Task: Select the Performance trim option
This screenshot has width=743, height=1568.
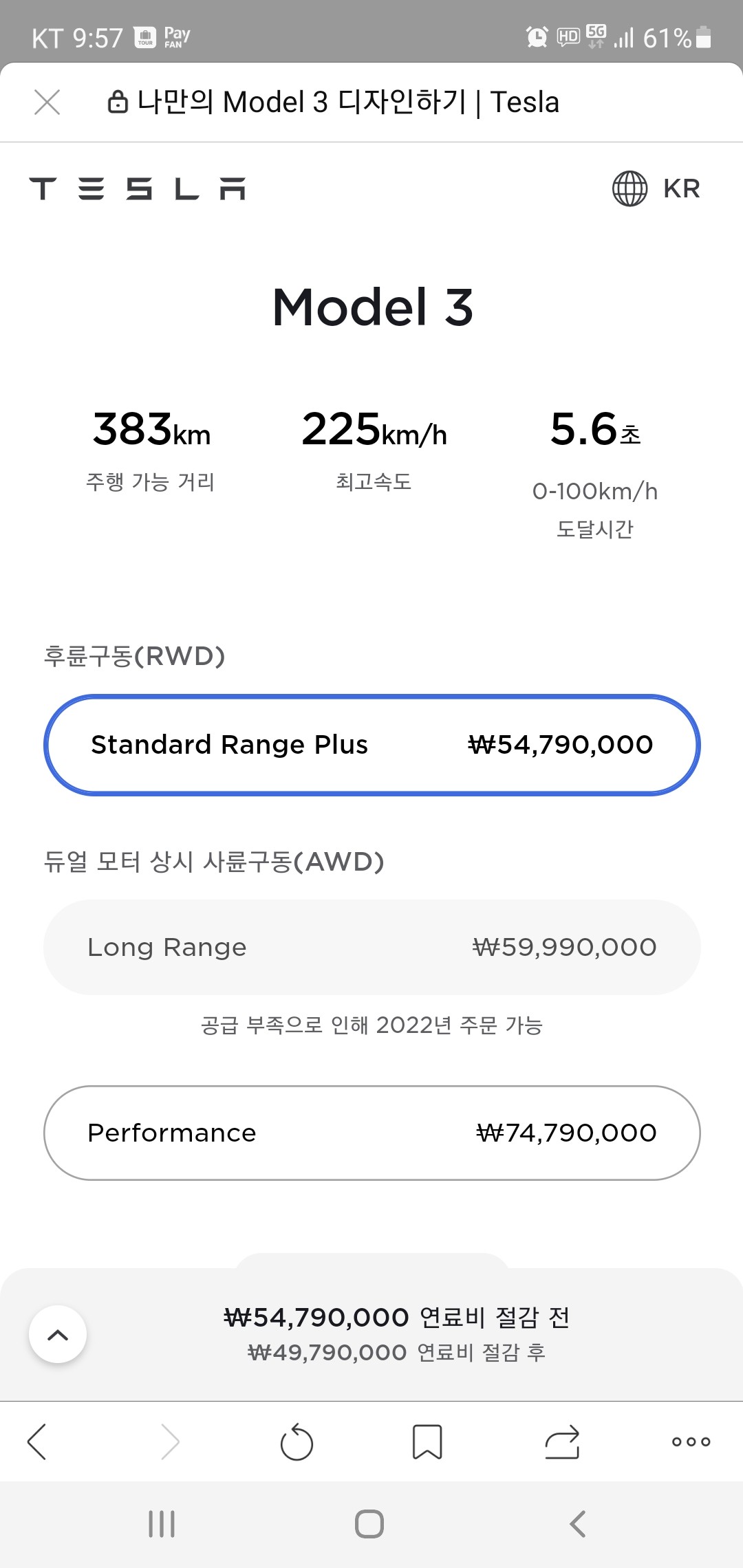Action: coord(371,1133)
